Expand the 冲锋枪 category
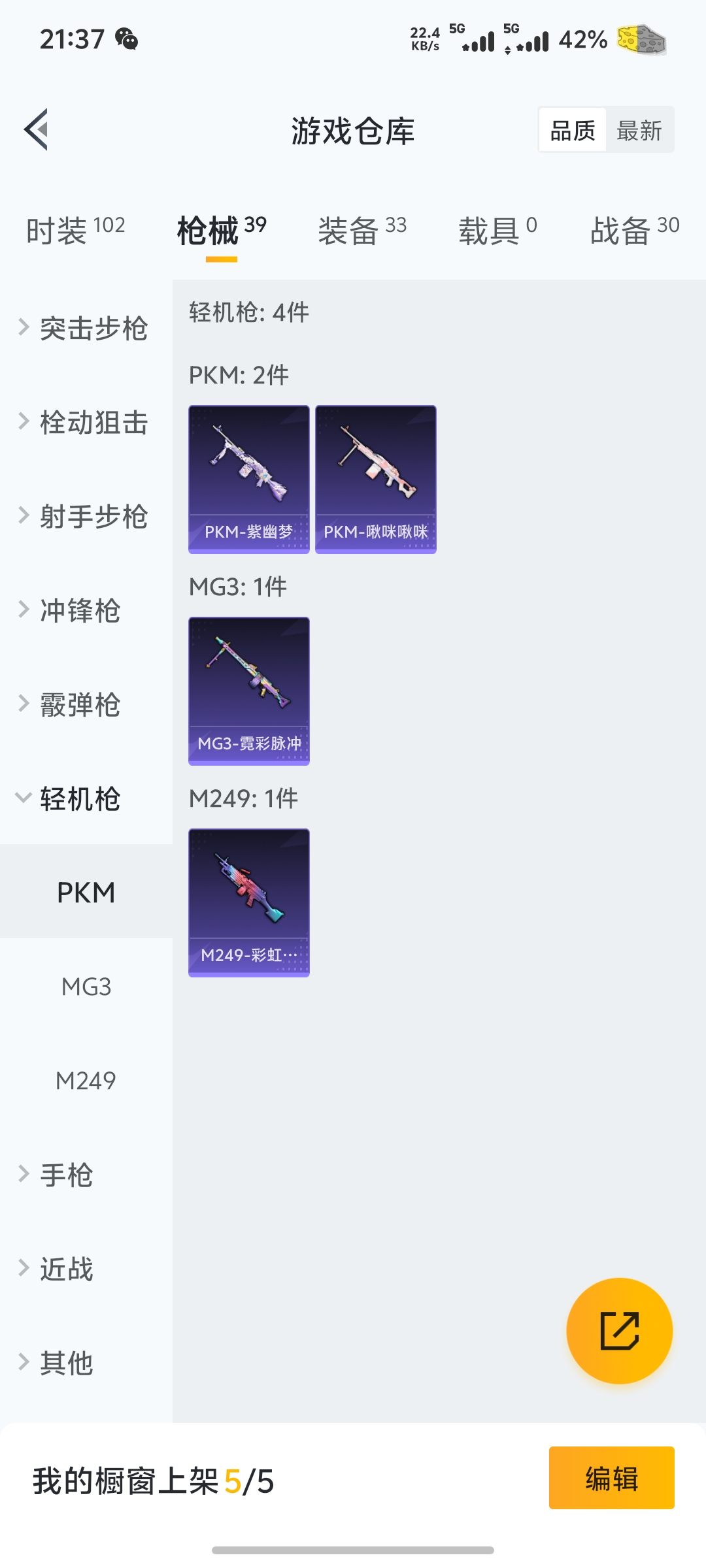Image resolution: width=706 pixels, height=1568 pixels. click(x=72, y=610)
